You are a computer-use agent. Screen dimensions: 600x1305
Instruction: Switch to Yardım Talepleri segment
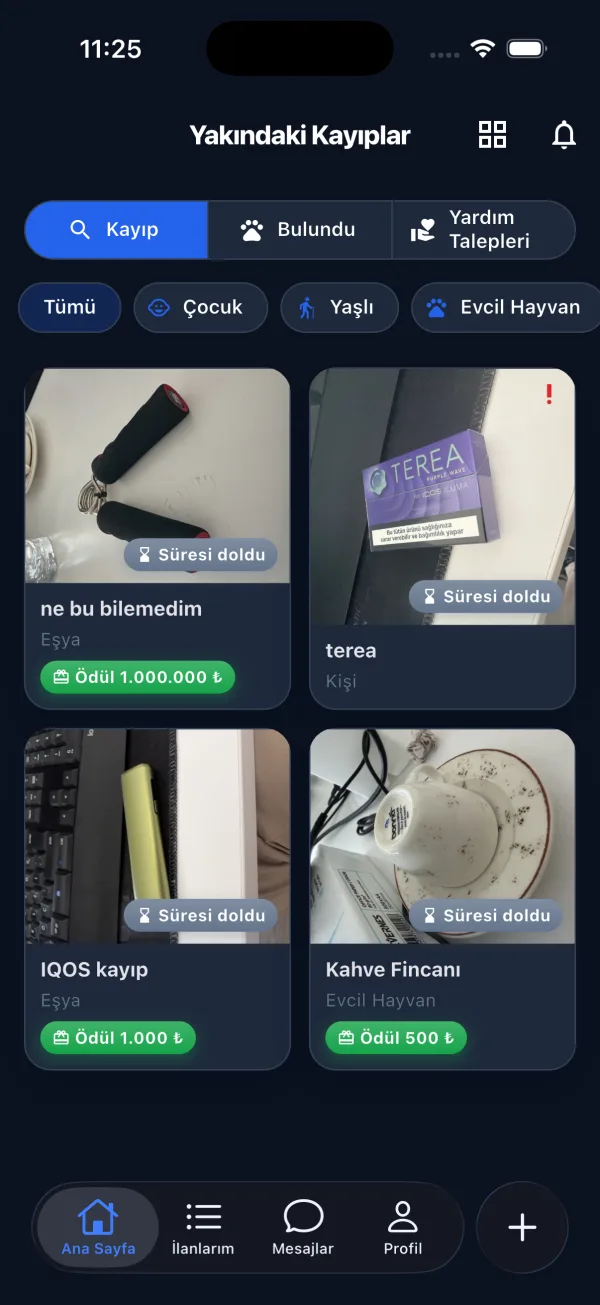click(x=483, y=230)
